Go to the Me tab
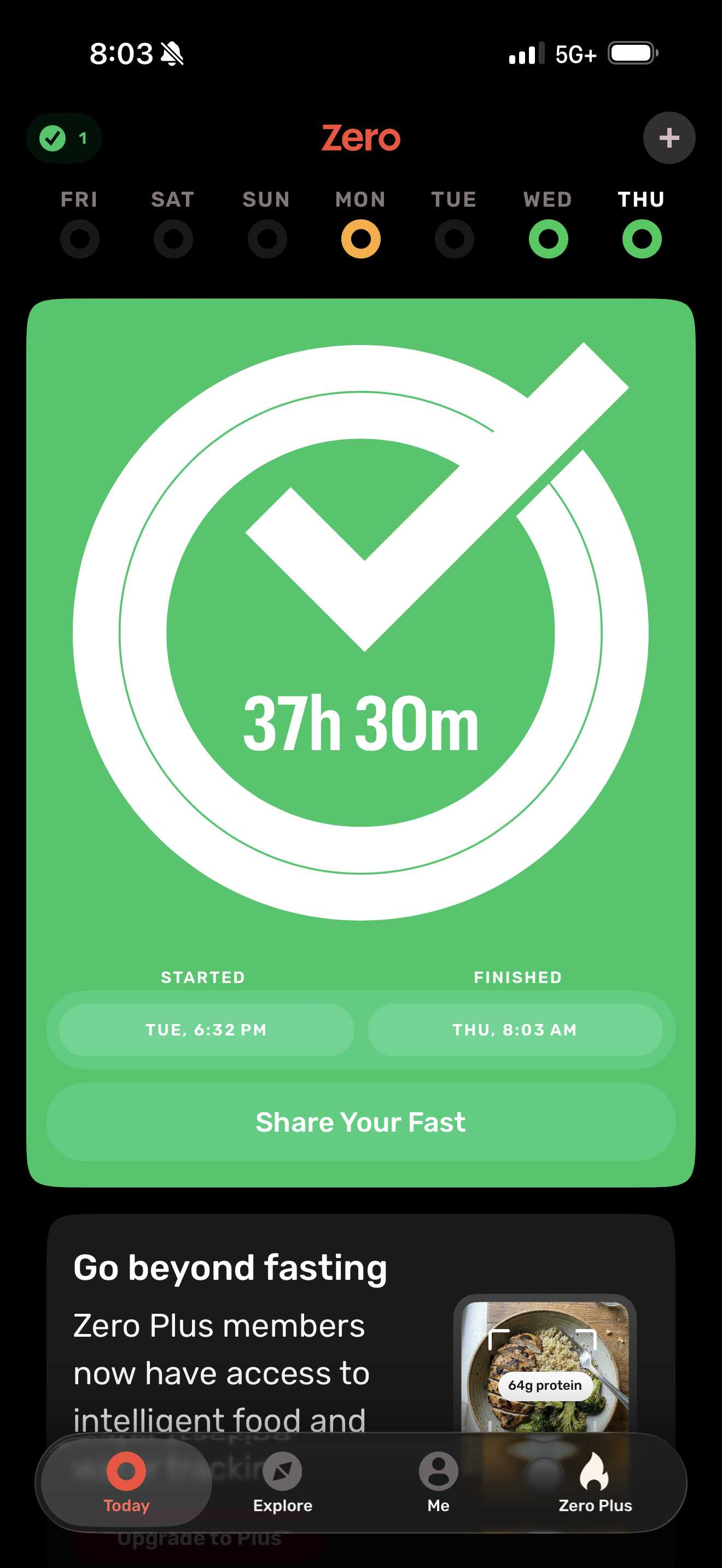Viewport: 722px width, 1568px height. click(x=438, y=1483)
